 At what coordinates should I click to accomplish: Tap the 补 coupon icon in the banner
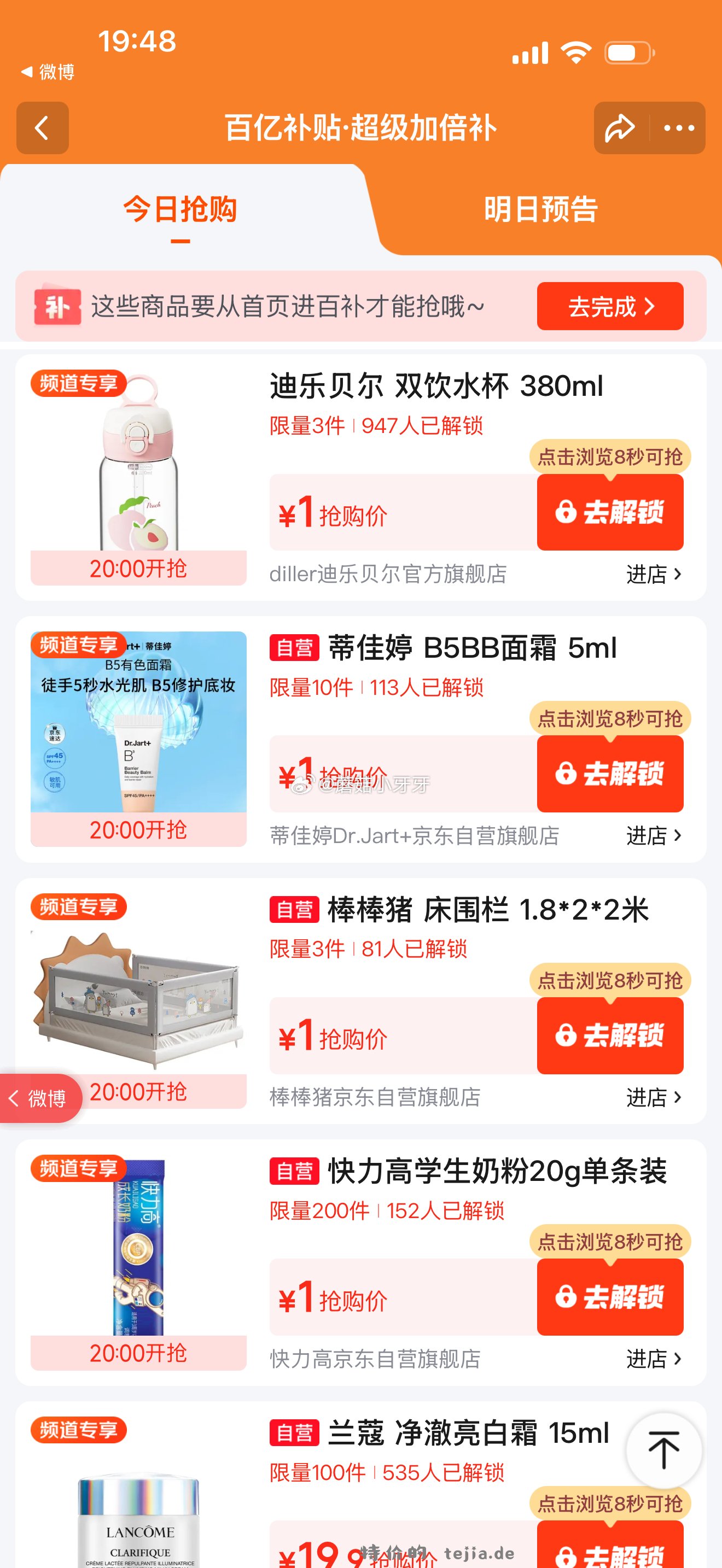click(57, 307)
